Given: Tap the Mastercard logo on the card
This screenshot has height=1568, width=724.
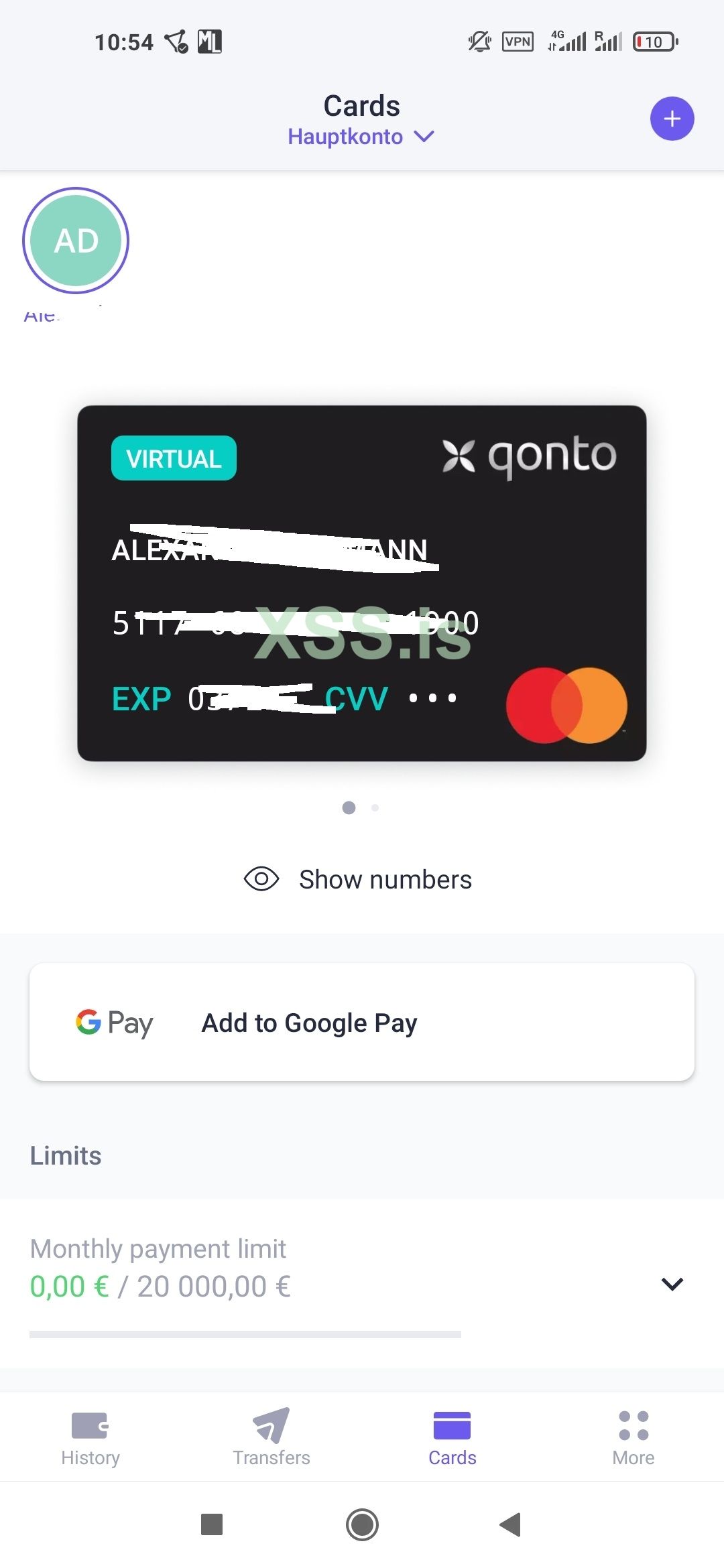Looking at the screenshot, I should click(568, 706).
